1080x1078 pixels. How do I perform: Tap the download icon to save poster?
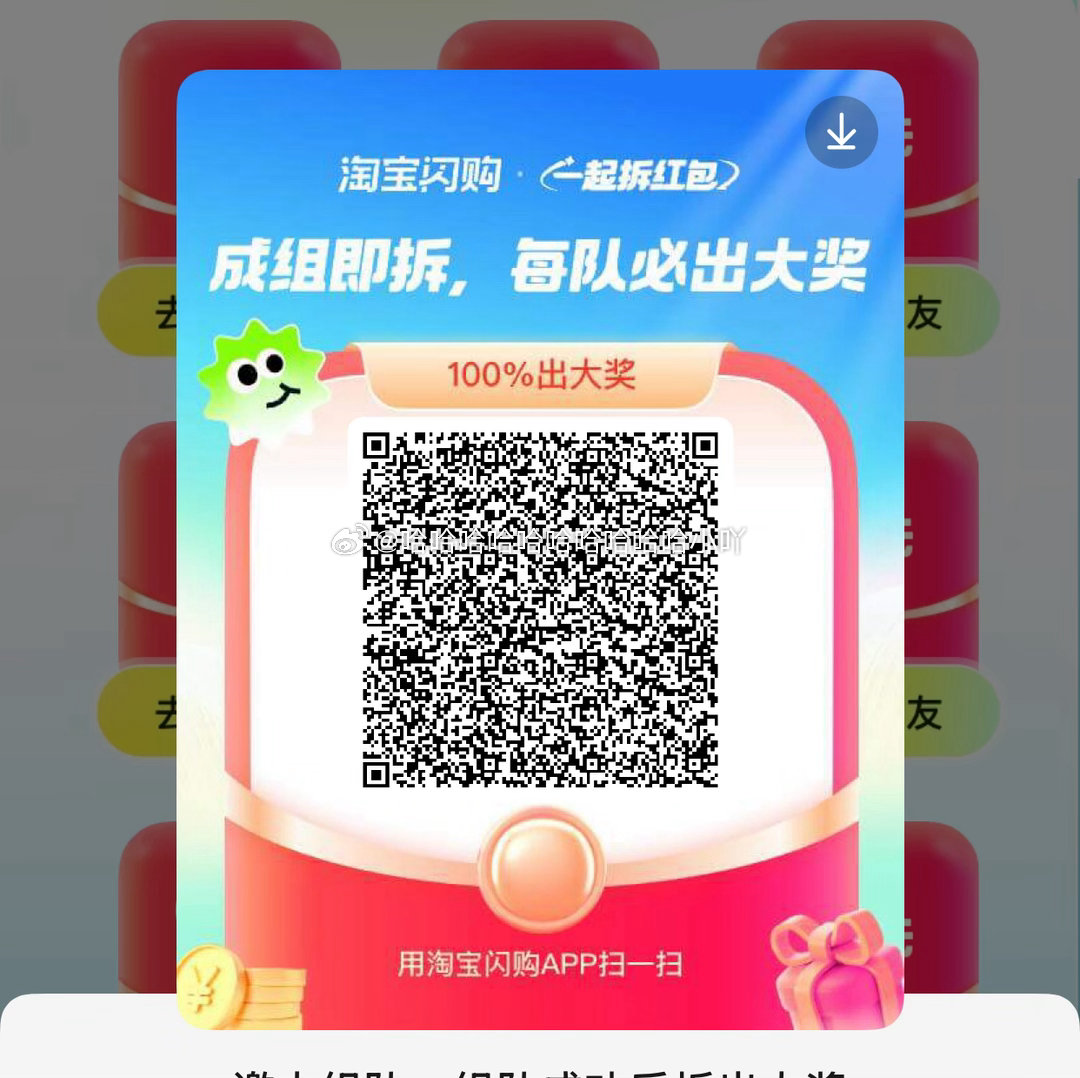pos(841,132)
